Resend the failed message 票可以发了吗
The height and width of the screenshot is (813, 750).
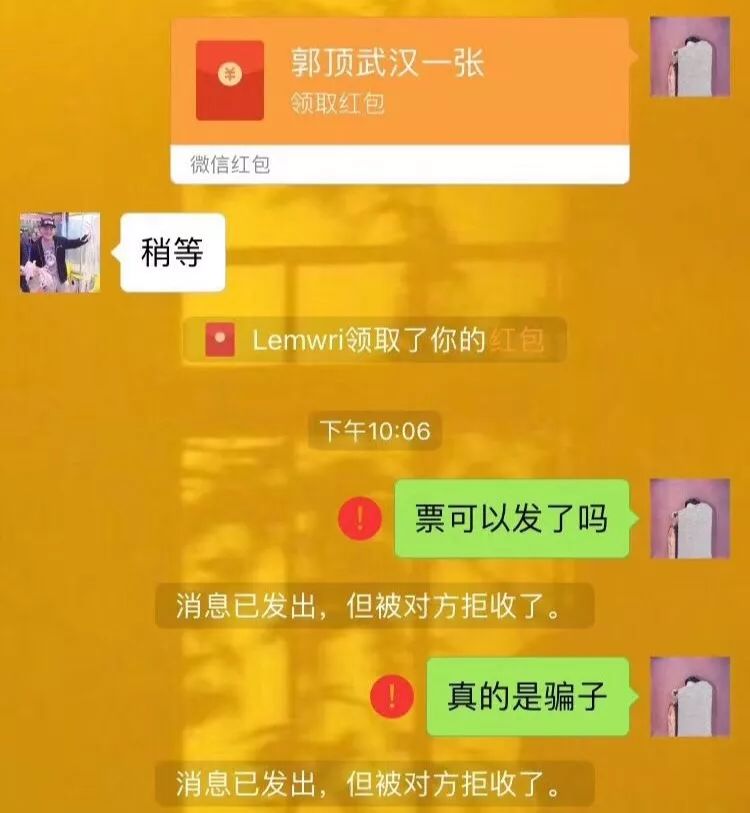(x=360, y=518)
